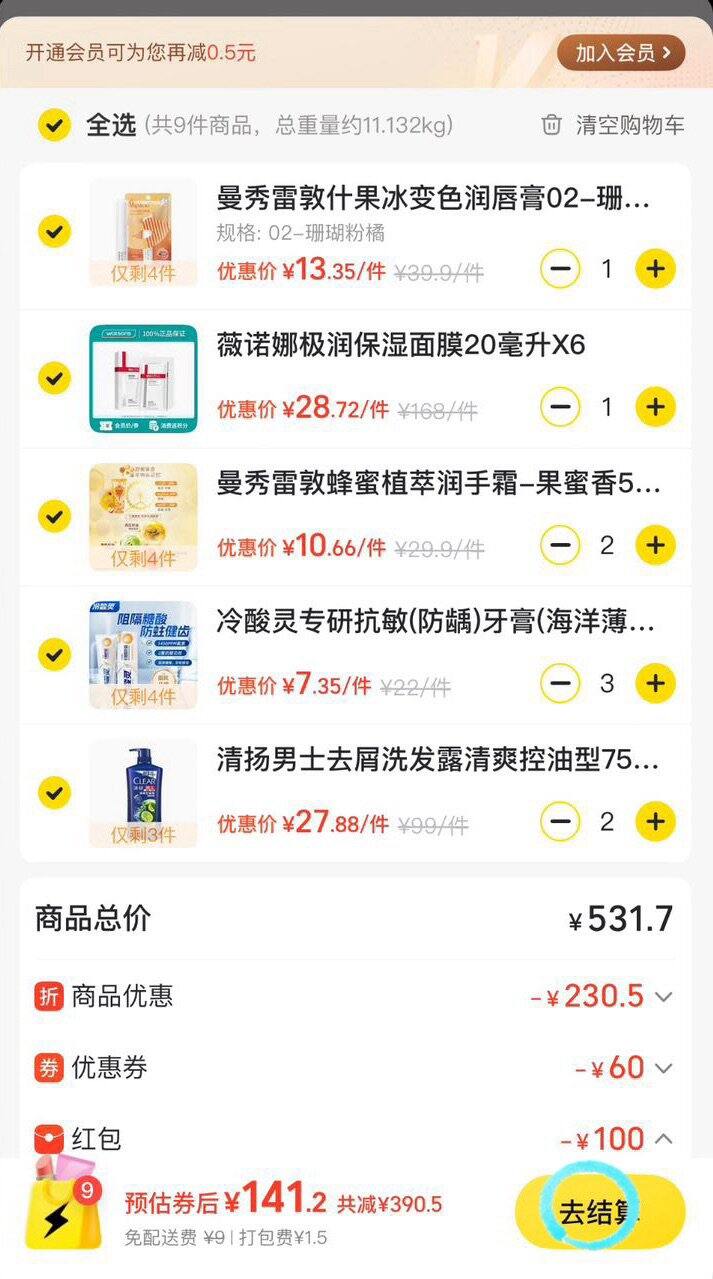The height and width of the screenshot is (1279, 713).
Task: Increase quantity of 清扬男士去屑洗发露
Action: point(655,822)
